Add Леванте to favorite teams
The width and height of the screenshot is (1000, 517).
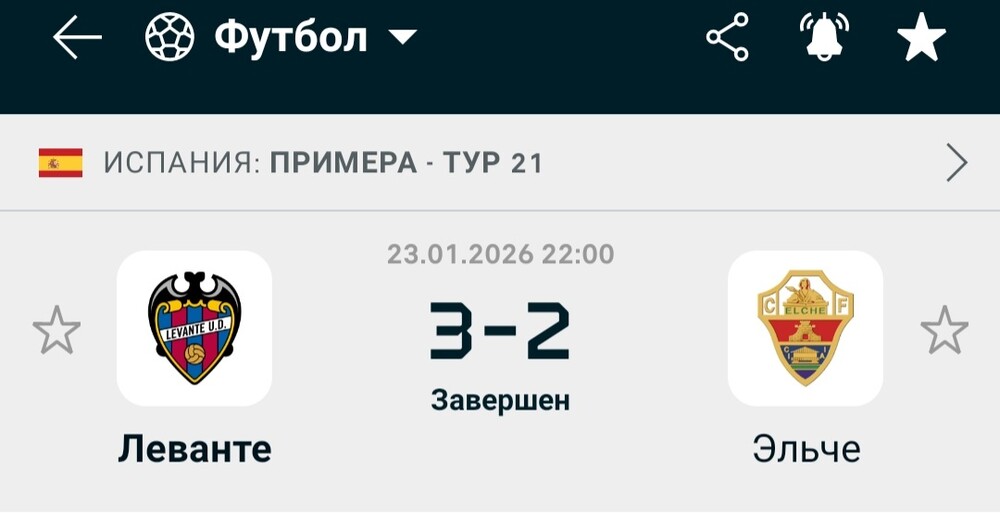[x=56, y=331]
